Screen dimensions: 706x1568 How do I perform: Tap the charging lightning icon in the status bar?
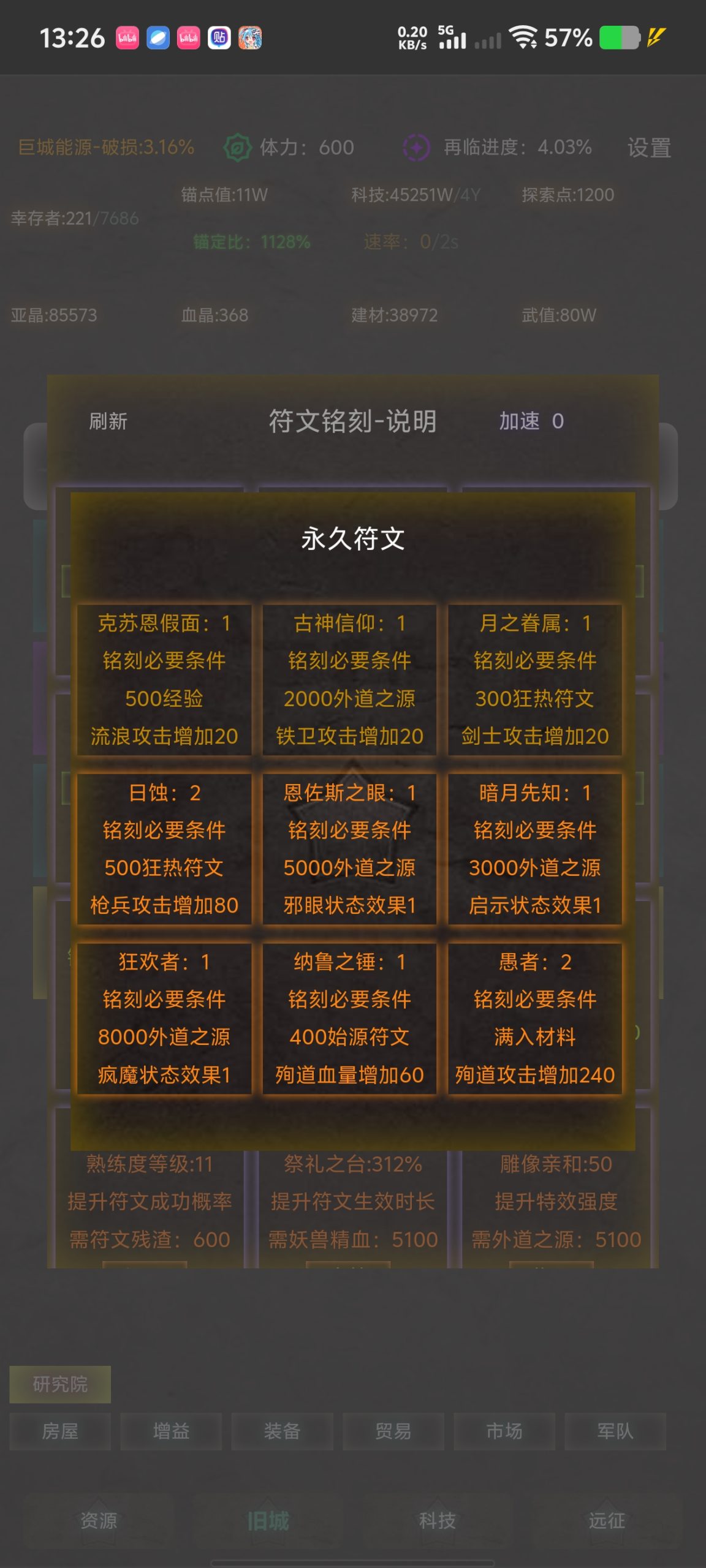656,37
